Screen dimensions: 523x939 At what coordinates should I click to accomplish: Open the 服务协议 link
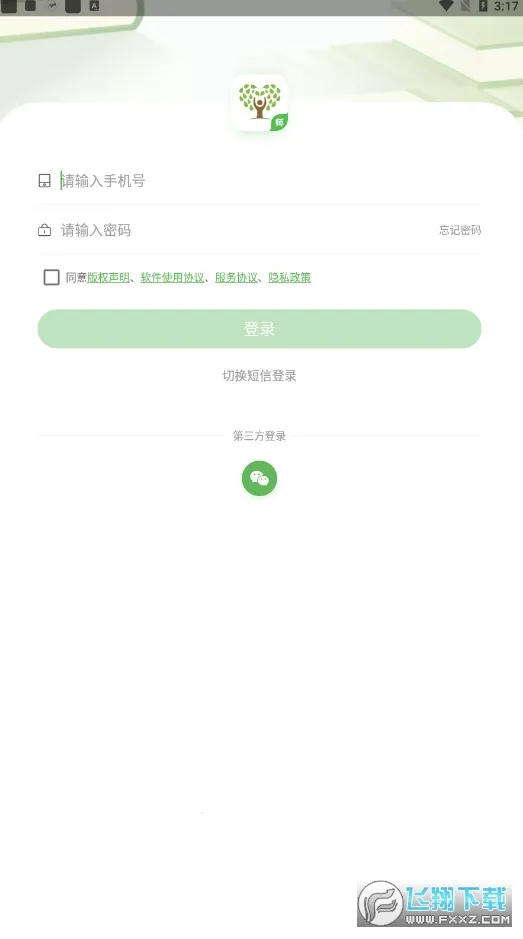pyautogui.click(x=236, y=277)
